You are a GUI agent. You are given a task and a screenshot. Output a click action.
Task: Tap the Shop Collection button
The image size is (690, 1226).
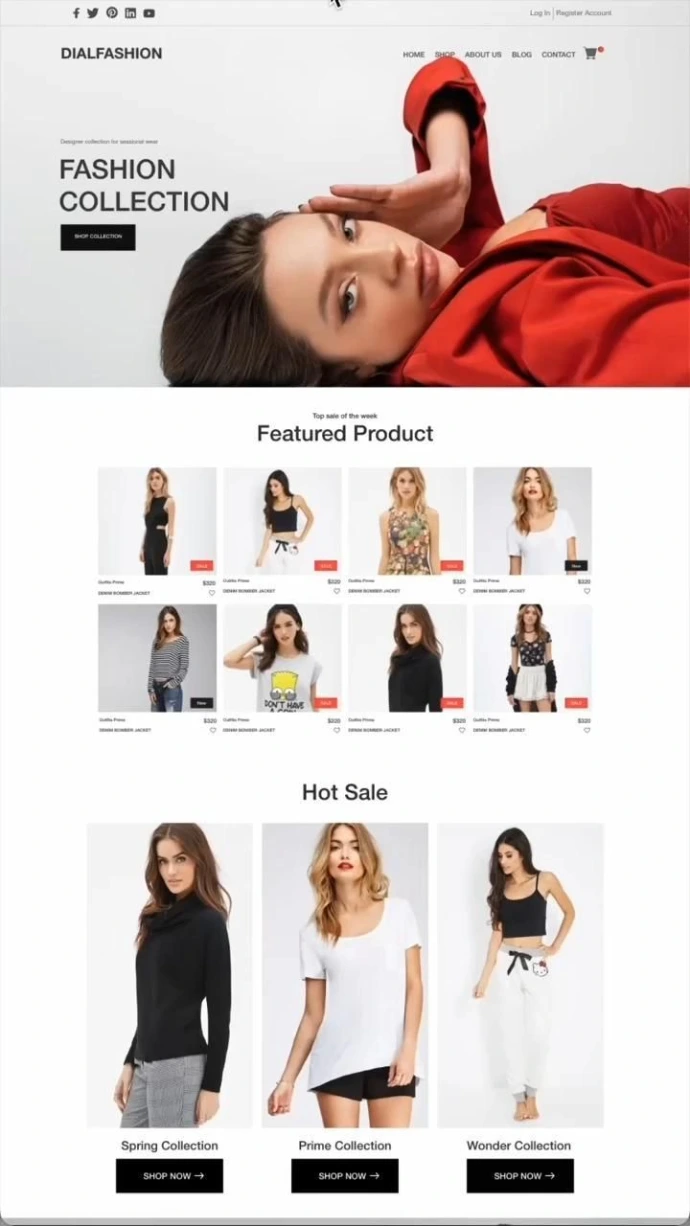(98, 237)
